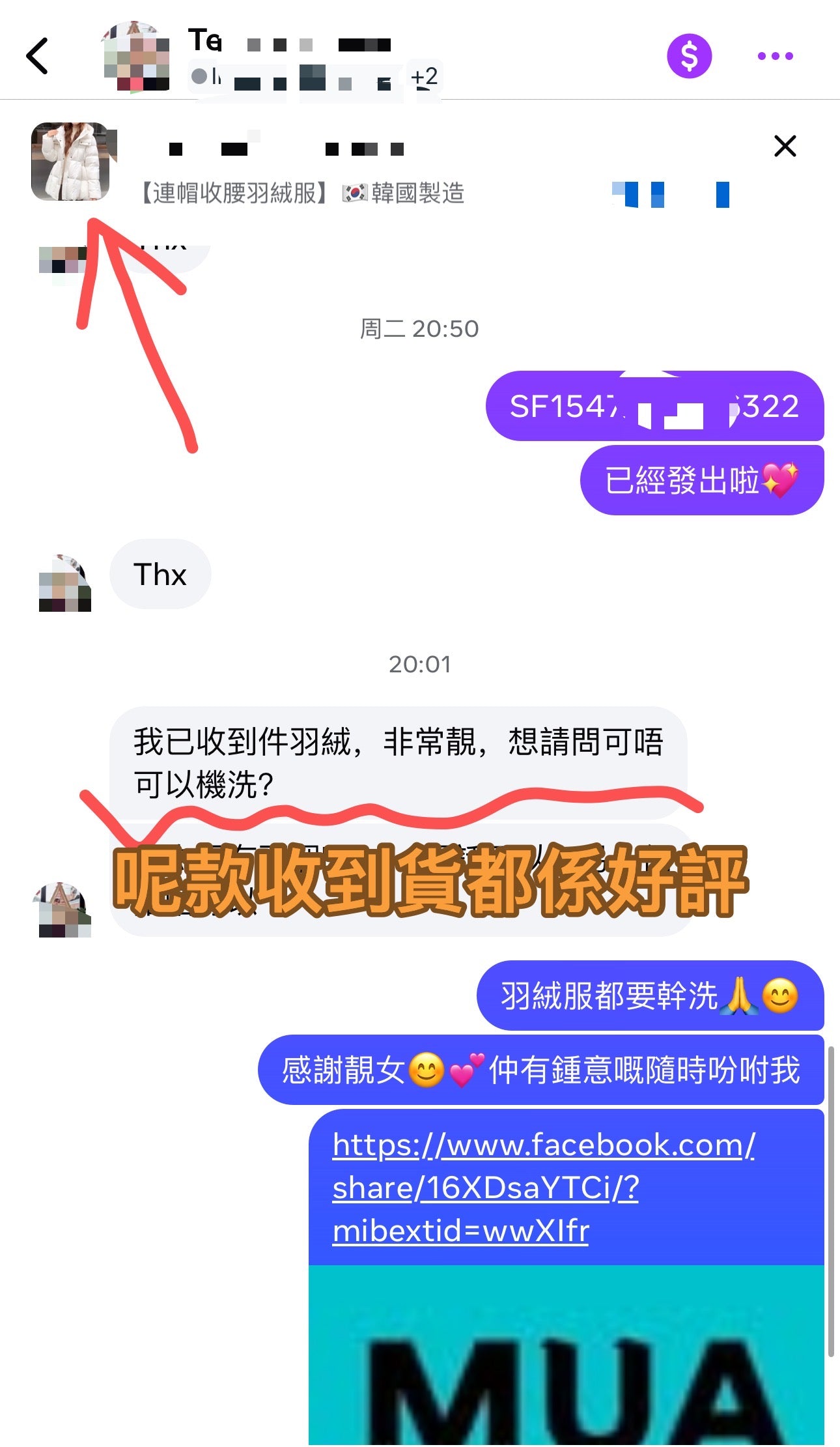Screen dimensions: 840x1447
Task: Tap the Korea flag product label in the banner
Action: (x=404, y=193)
